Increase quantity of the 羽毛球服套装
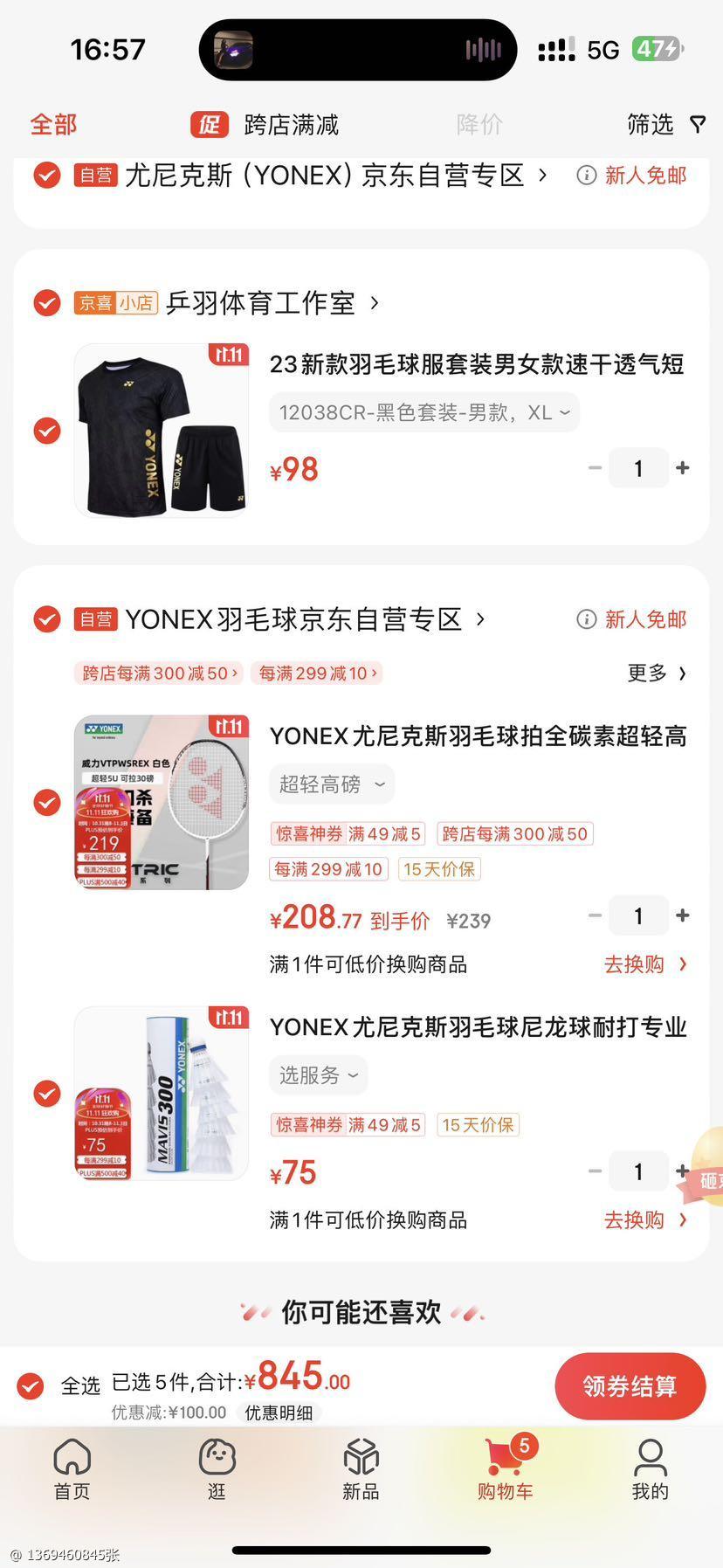The width and height of the screenshot is (723, 1568). [683, 468]
